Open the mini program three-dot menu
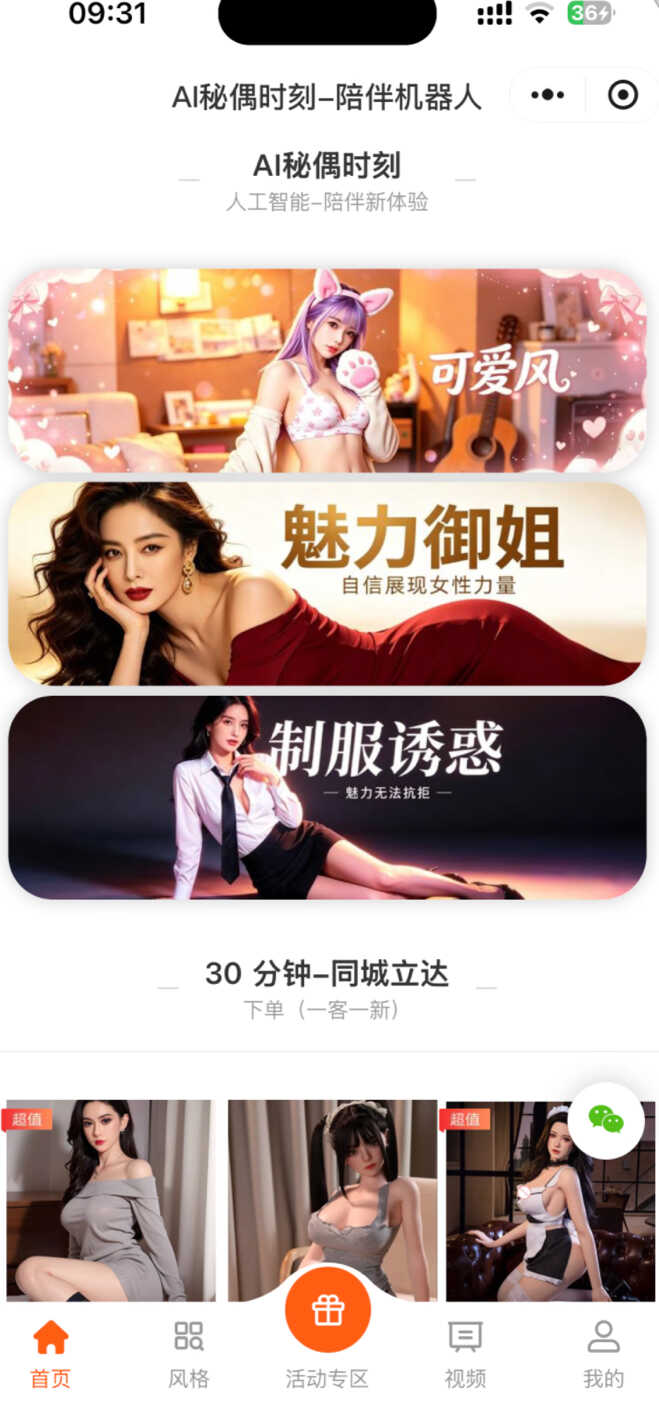Image resolution: width=659 pixels, height=1402 pixels. click(x=547, y=95)
